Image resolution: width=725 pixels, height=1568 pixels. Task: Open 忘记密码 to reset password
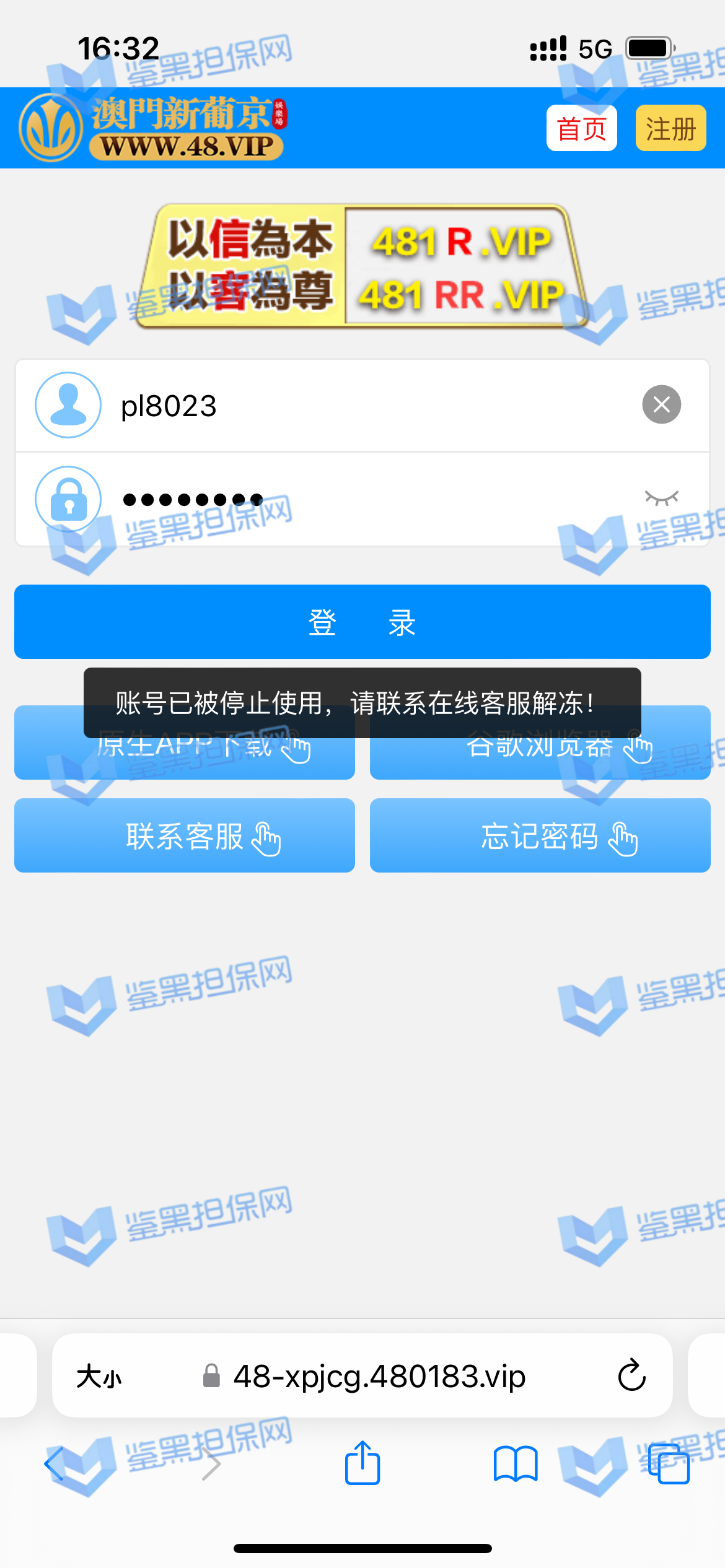[540, 836]
